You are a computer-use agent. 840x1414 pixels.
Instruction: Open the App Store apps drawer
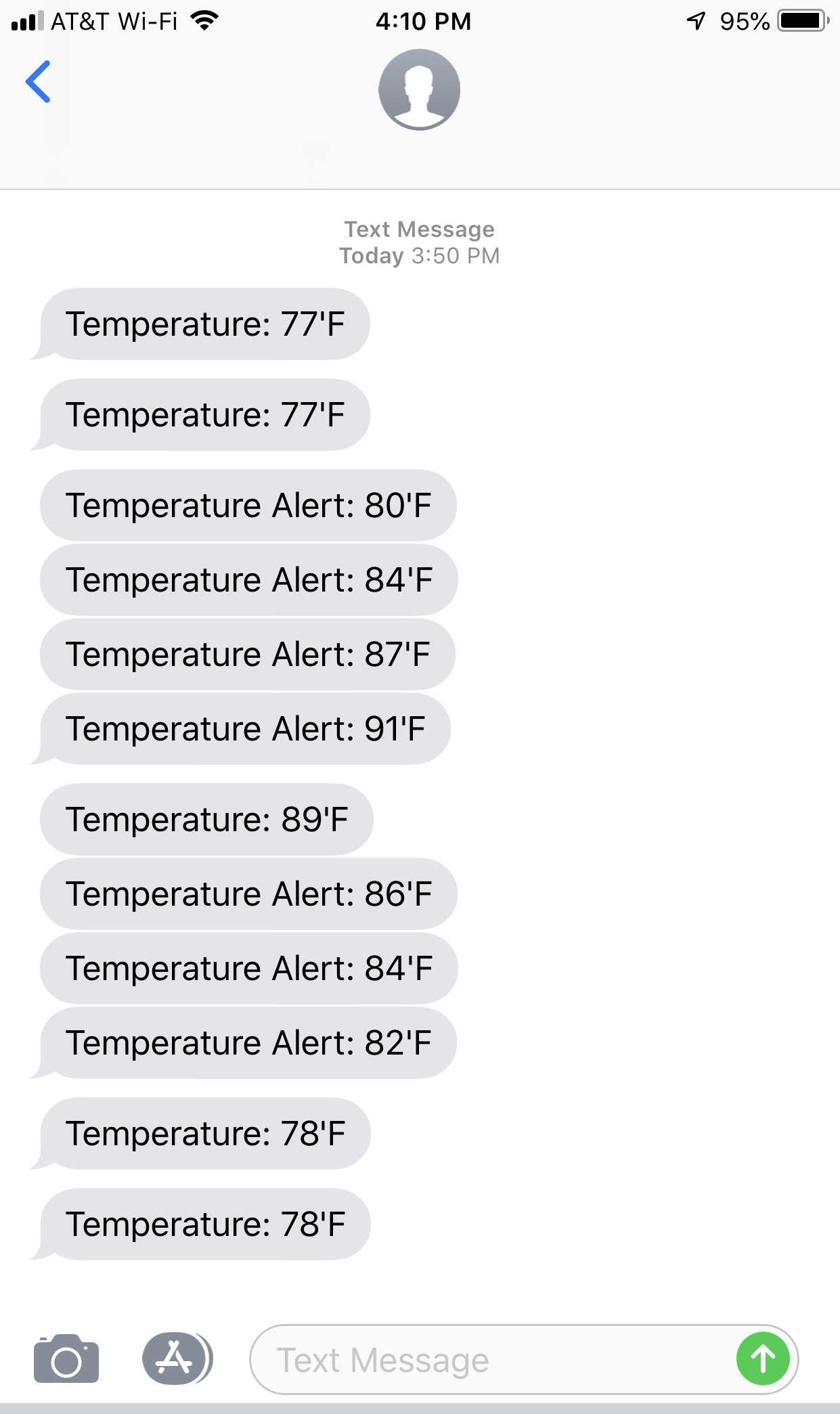(x=177, y=1358)
